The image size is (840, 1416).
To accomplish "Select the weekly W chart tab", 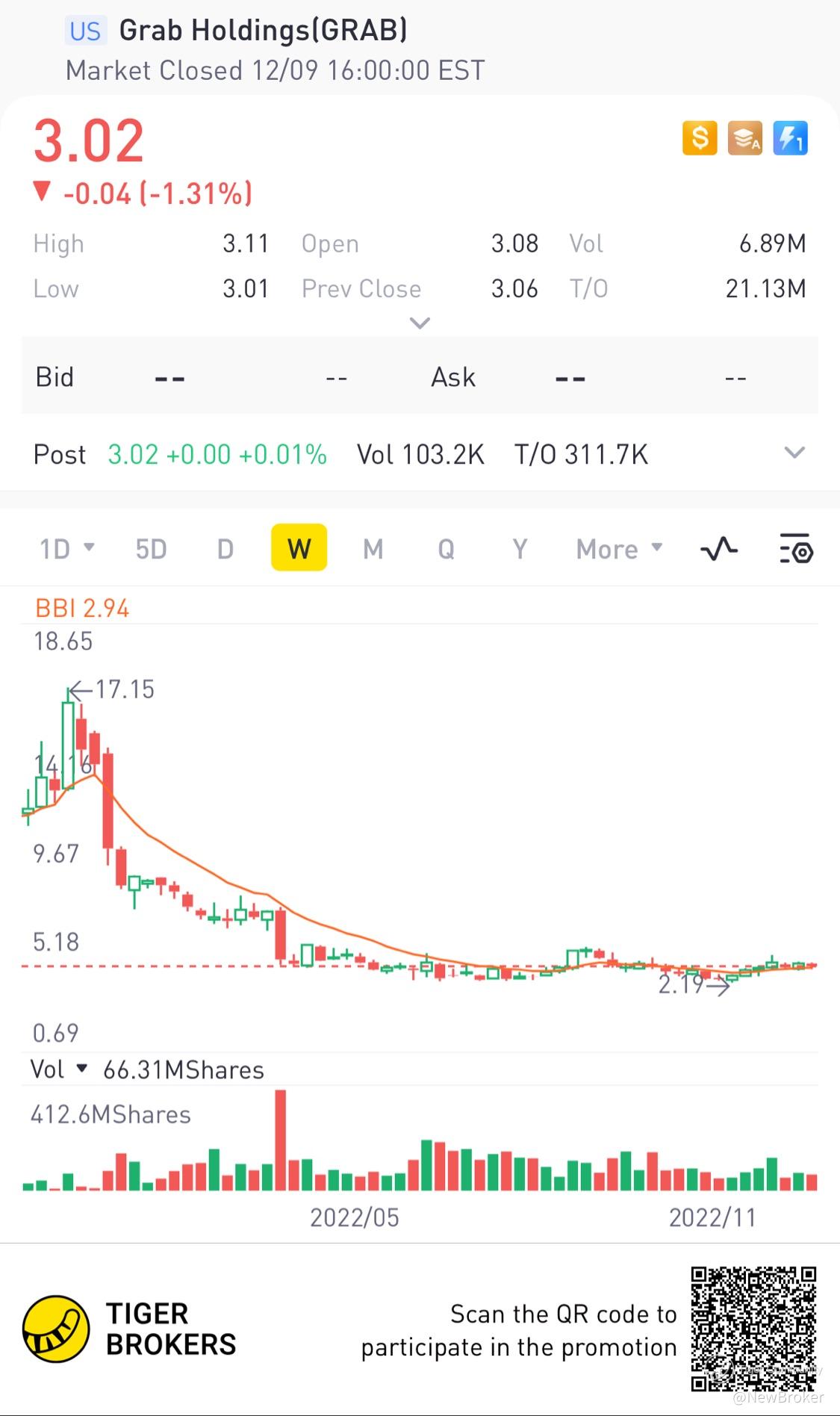I will (299, 549).
